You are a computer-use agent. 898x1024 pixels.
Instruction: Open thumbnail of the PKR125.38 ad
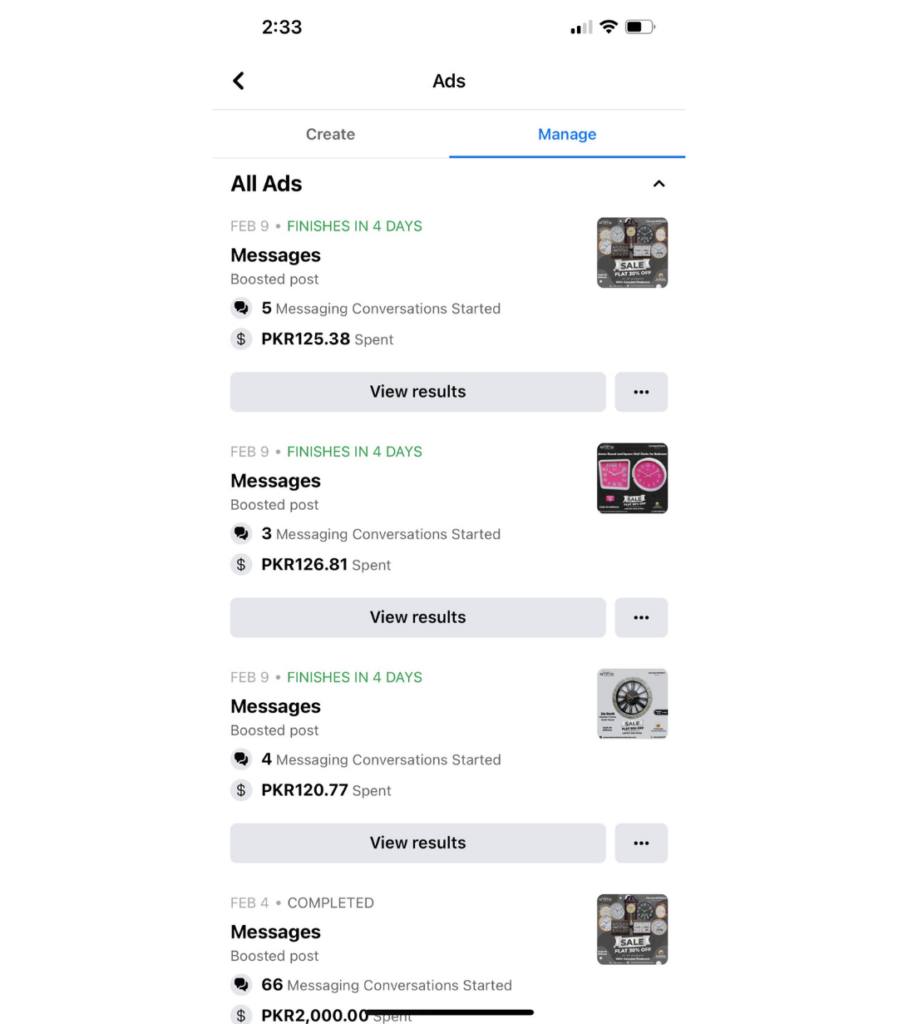click(632, 253)
